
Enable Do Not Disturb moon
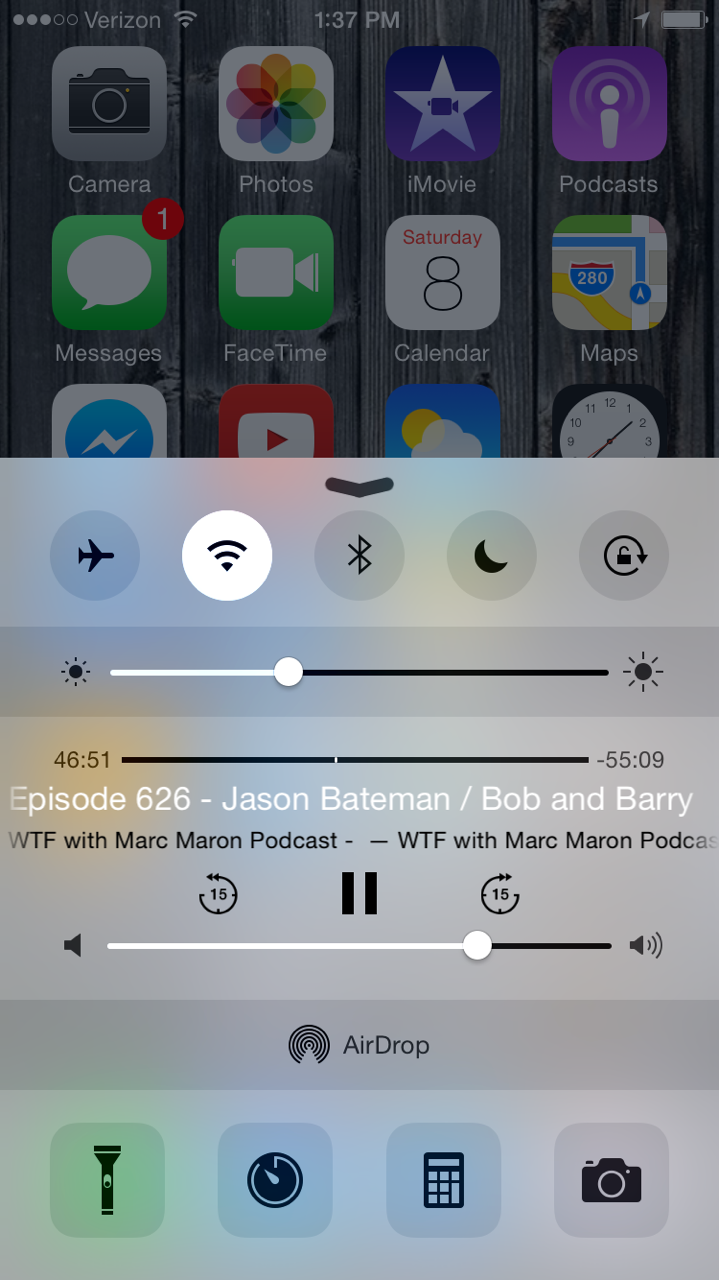pyautogui.click(x=491, y=555)
